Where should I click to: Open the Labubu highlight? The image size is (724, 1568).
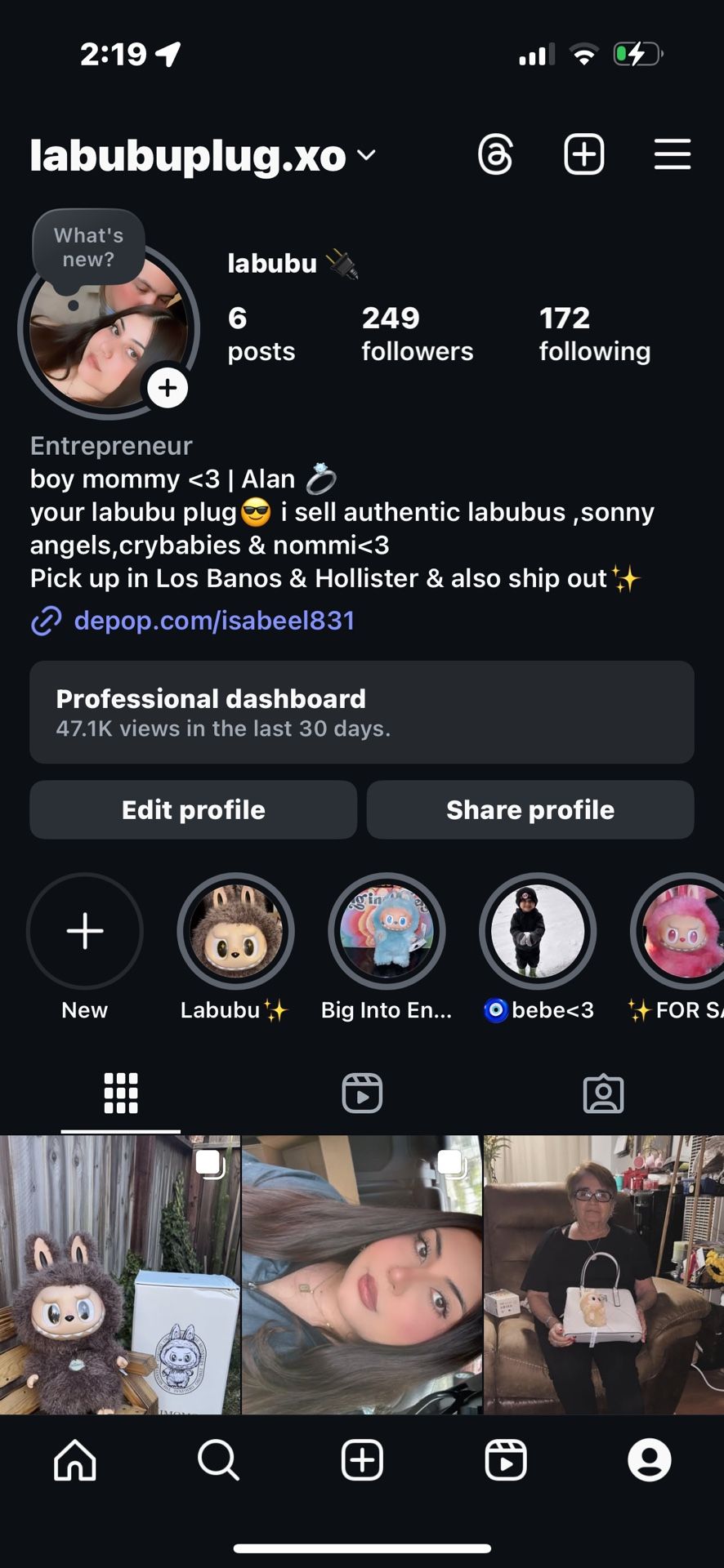235,931
